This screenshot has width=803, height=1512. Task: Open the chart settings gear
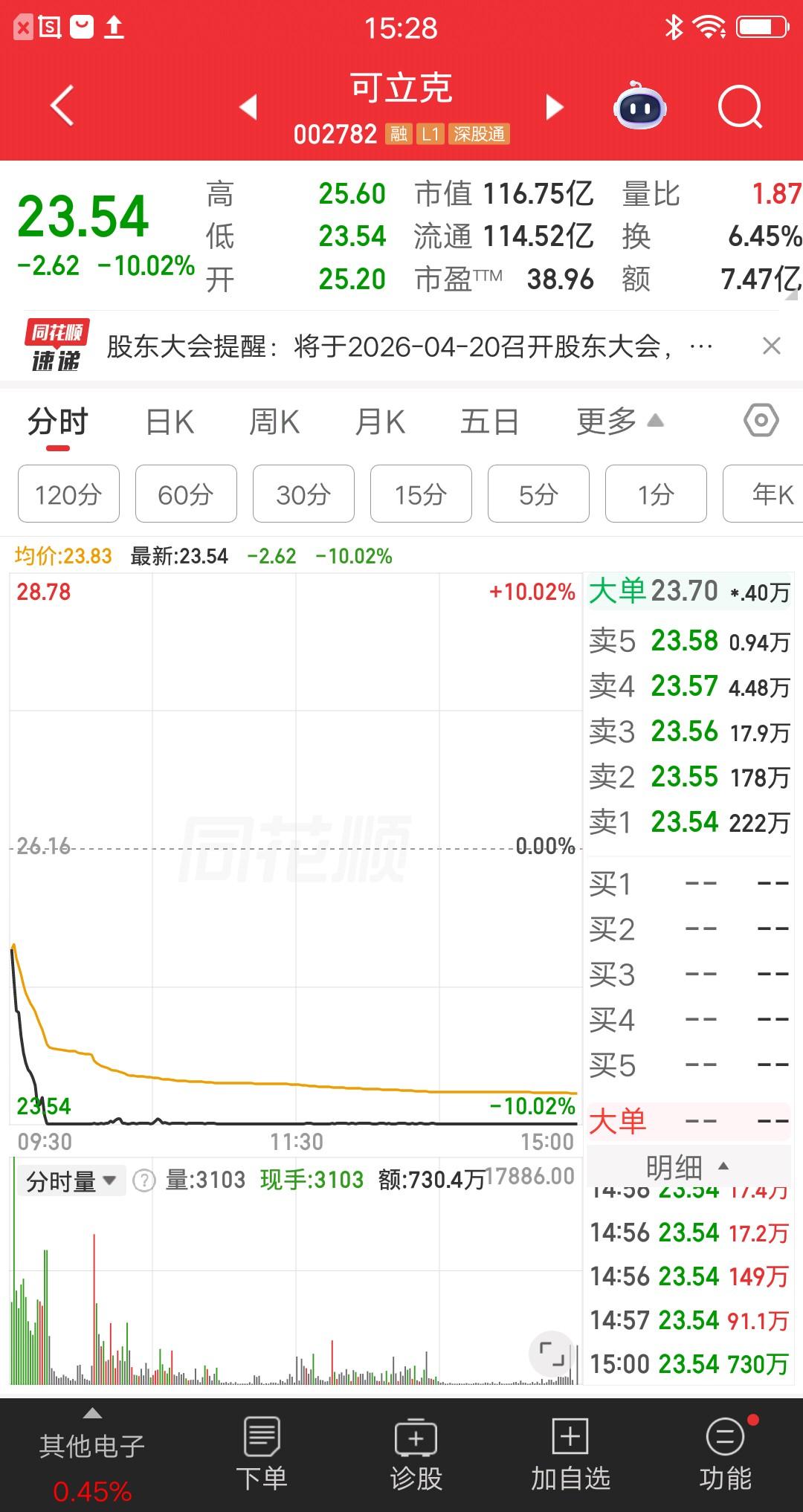pos(759,421)
